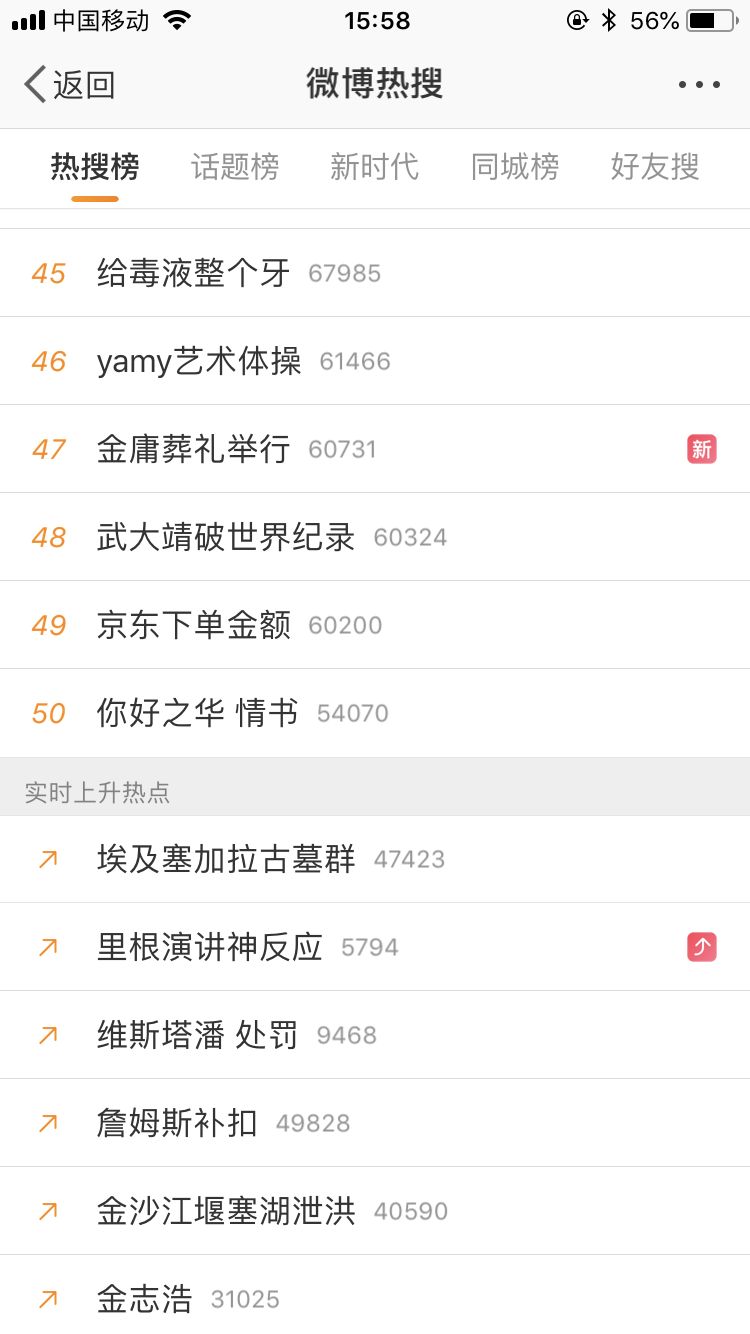Open 你好之华 情书 entry
The image size is (750, 1334).
click(x=198, y=713)
